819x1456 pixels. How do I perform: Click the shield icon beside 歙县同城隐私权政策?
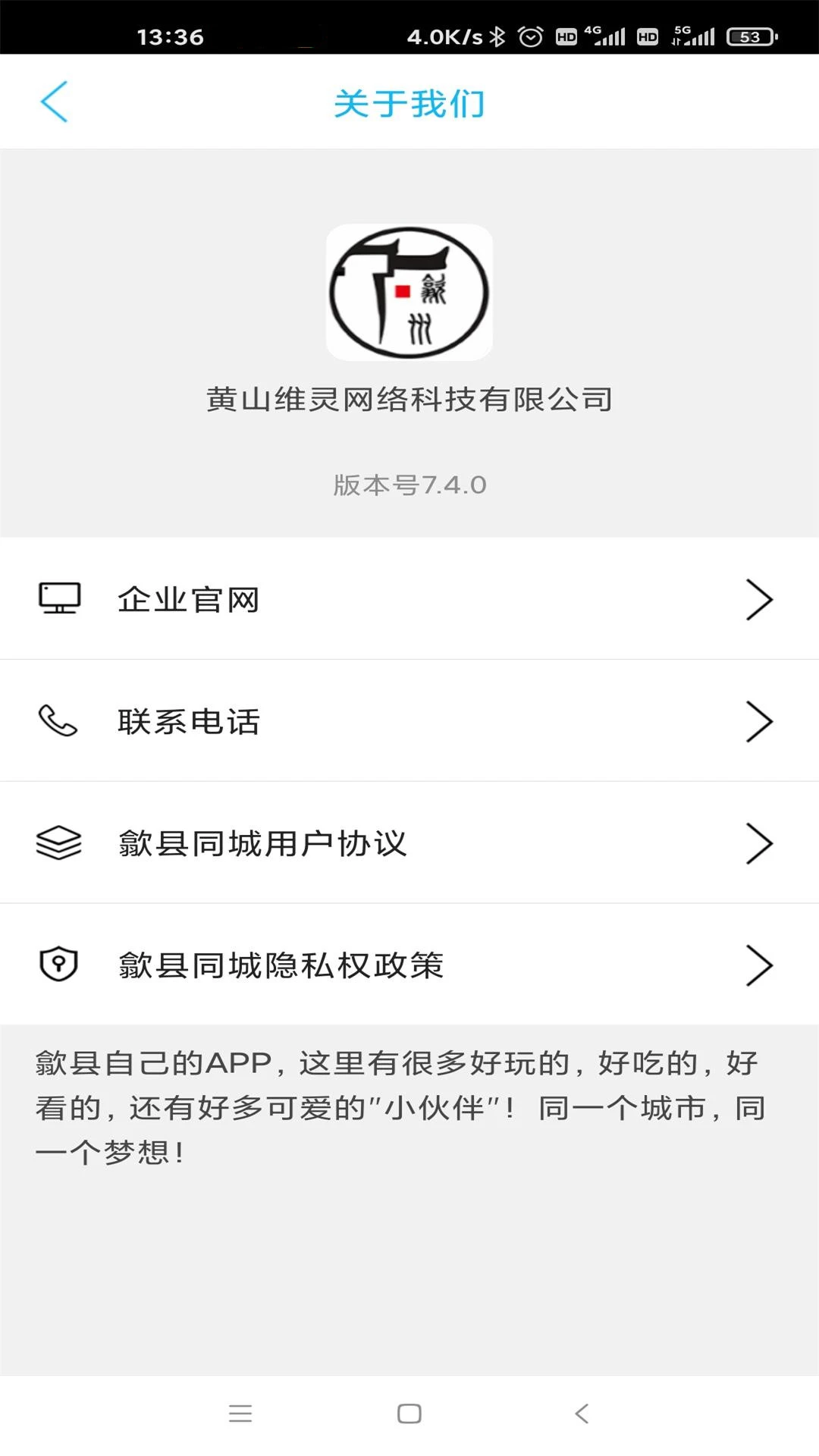(59, 965)
